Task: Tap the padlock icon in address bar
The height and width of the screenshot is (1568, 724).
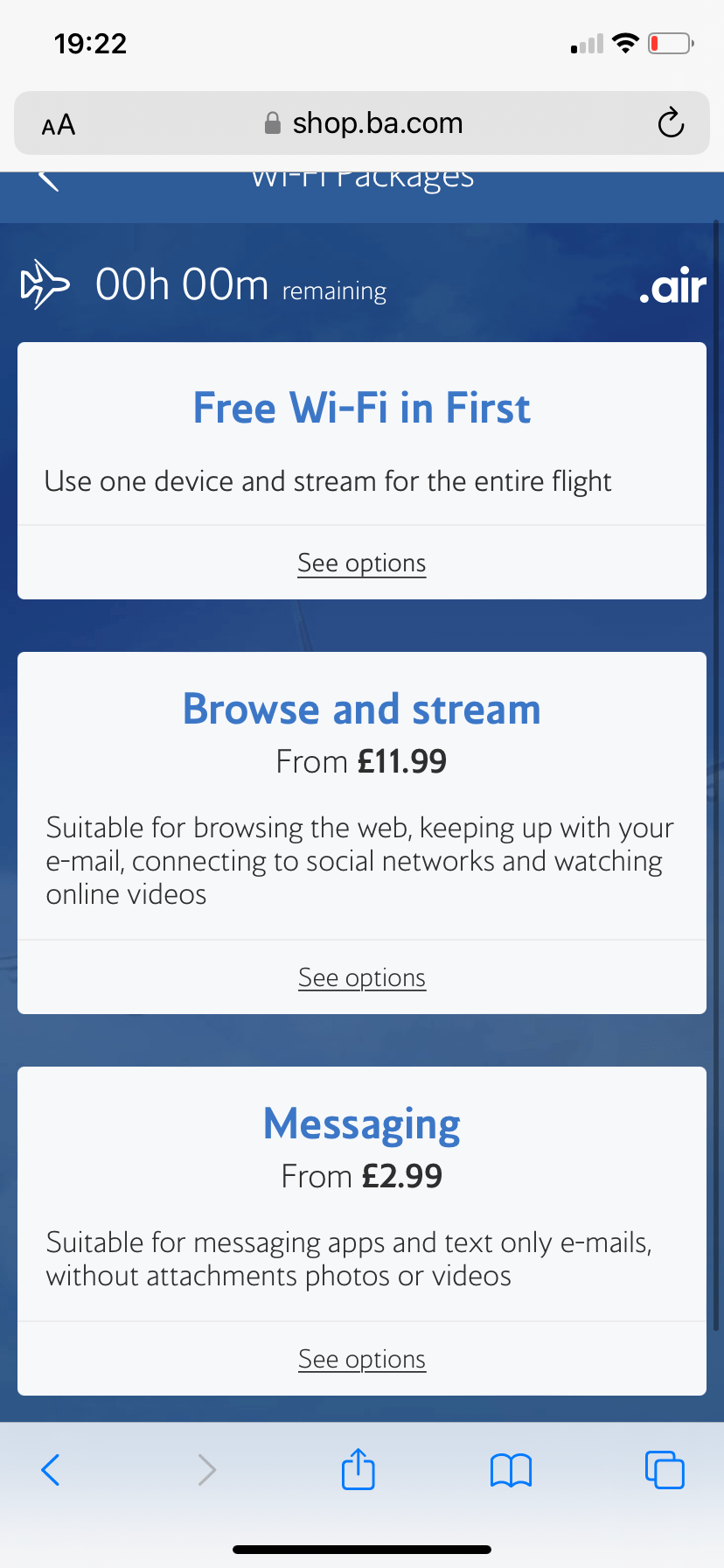Action: click(x=272, y=122)
